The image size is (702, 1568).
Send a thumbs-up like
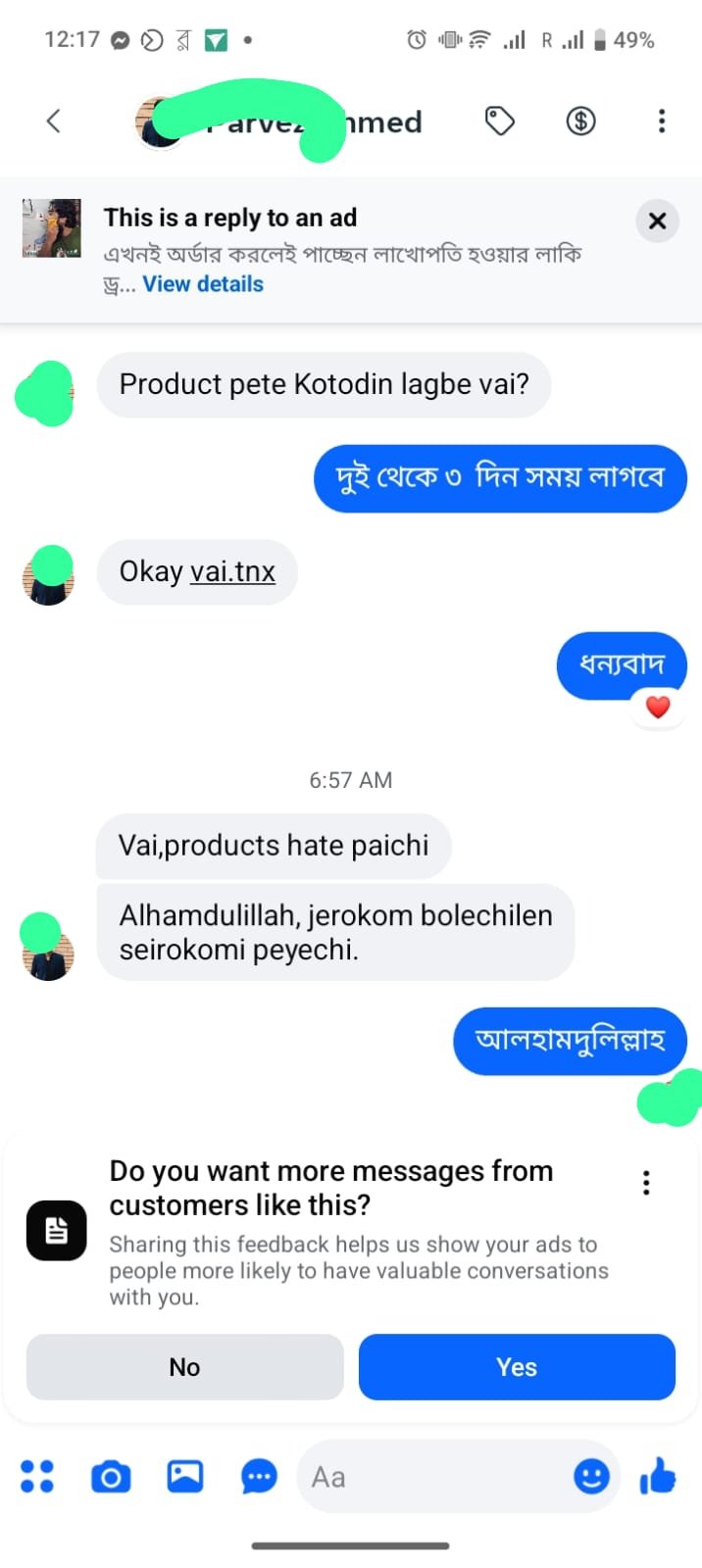(x=658, y=1476)
